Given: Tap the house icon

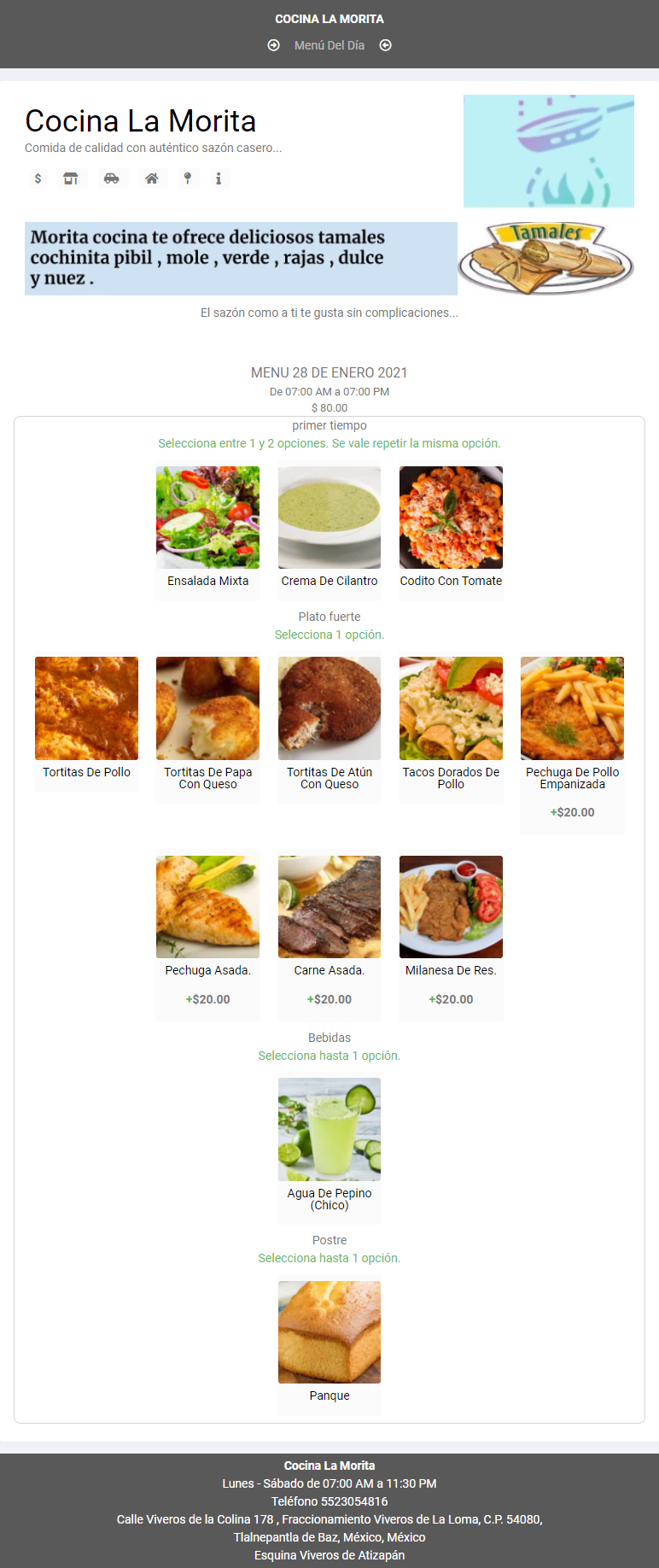Looking at the screenshot, I should 151,178.
